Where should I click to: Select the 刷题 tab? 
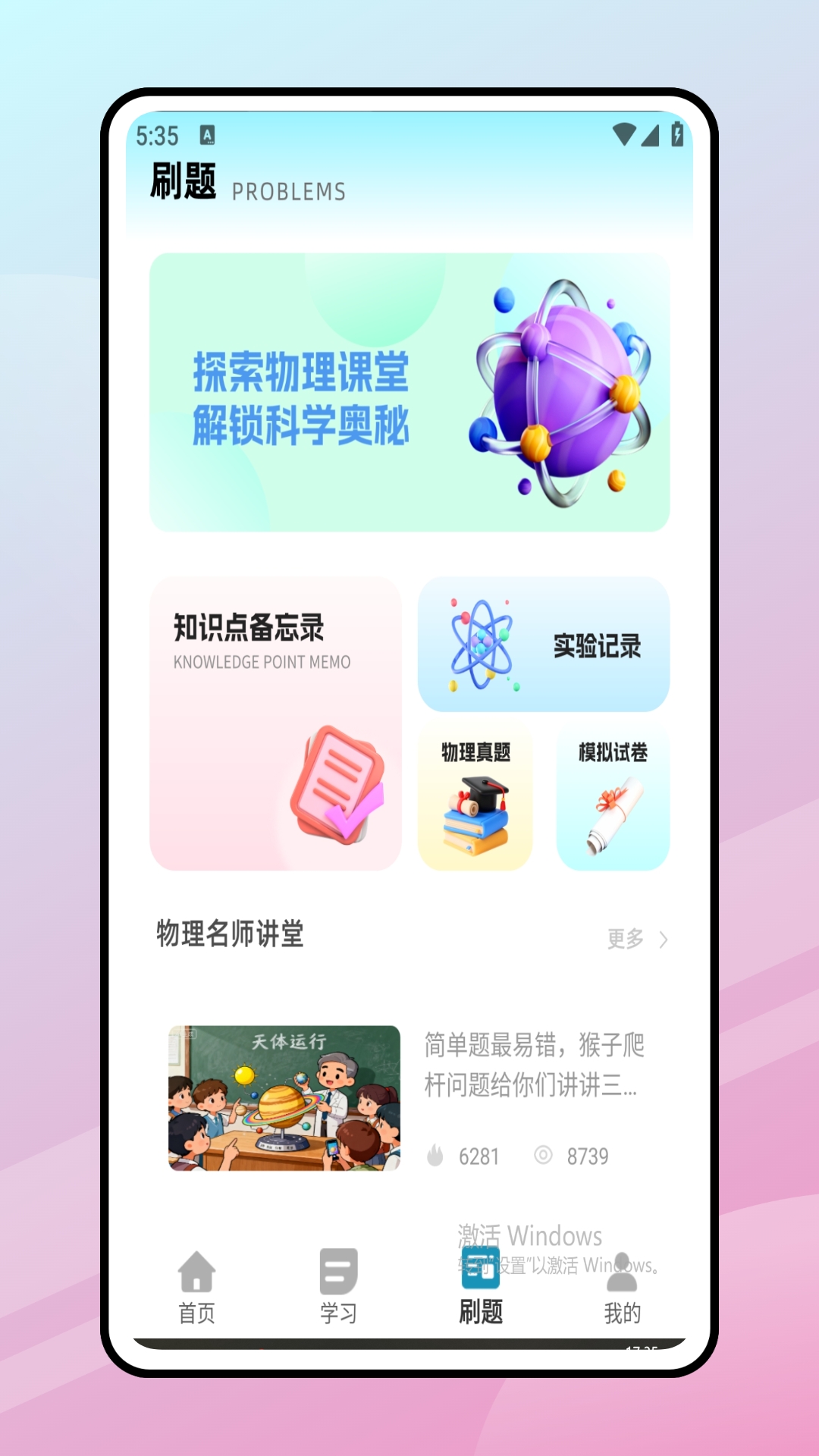point(481,1287)
